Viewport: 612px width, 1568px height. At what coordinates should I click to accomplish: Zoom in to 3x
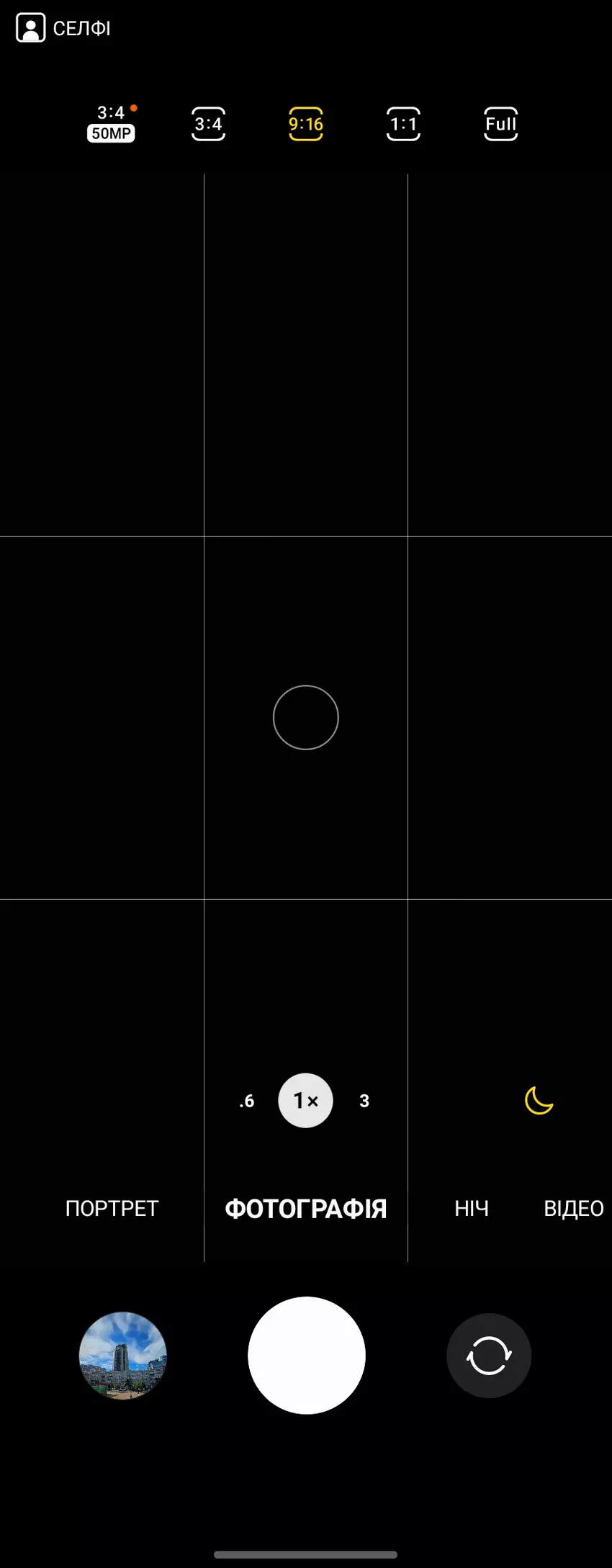click(x=364, y=1101)
